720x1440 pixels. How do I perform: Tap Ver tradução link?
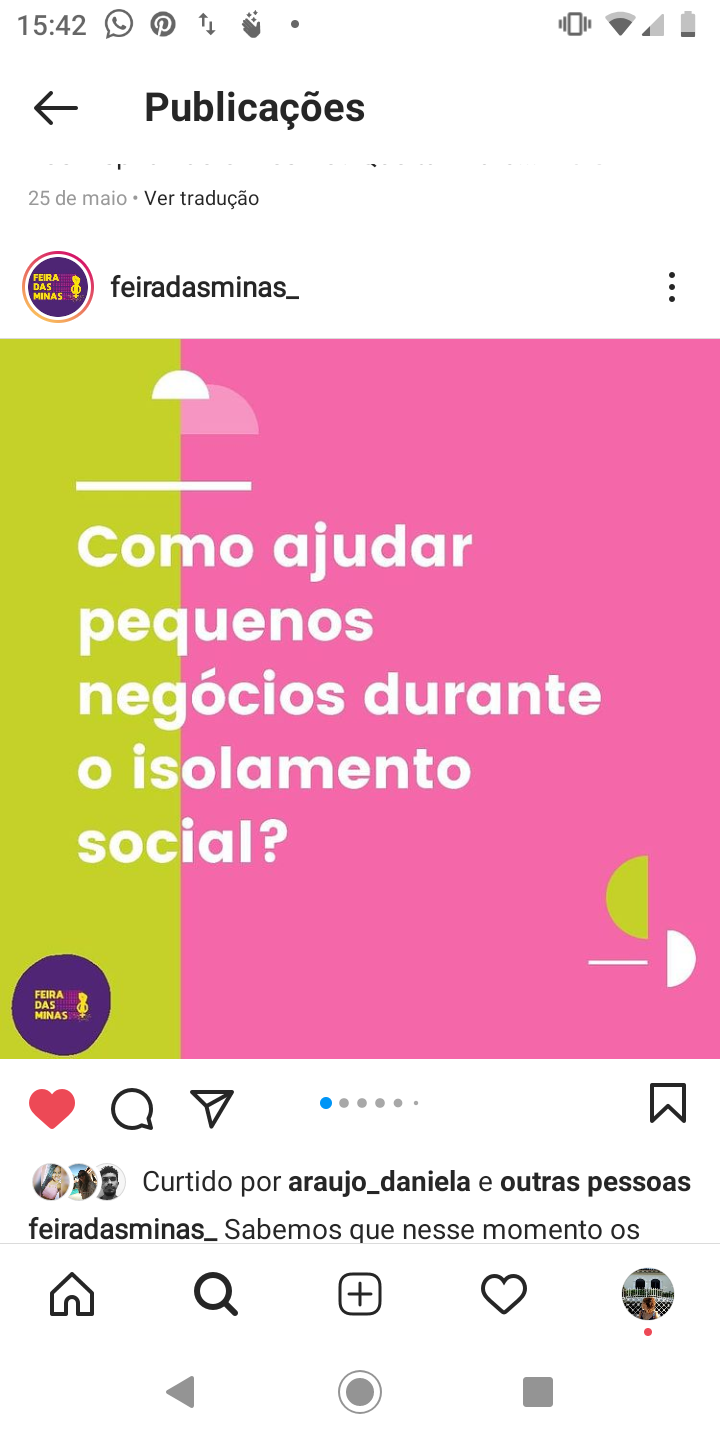(x=201, y=198)
